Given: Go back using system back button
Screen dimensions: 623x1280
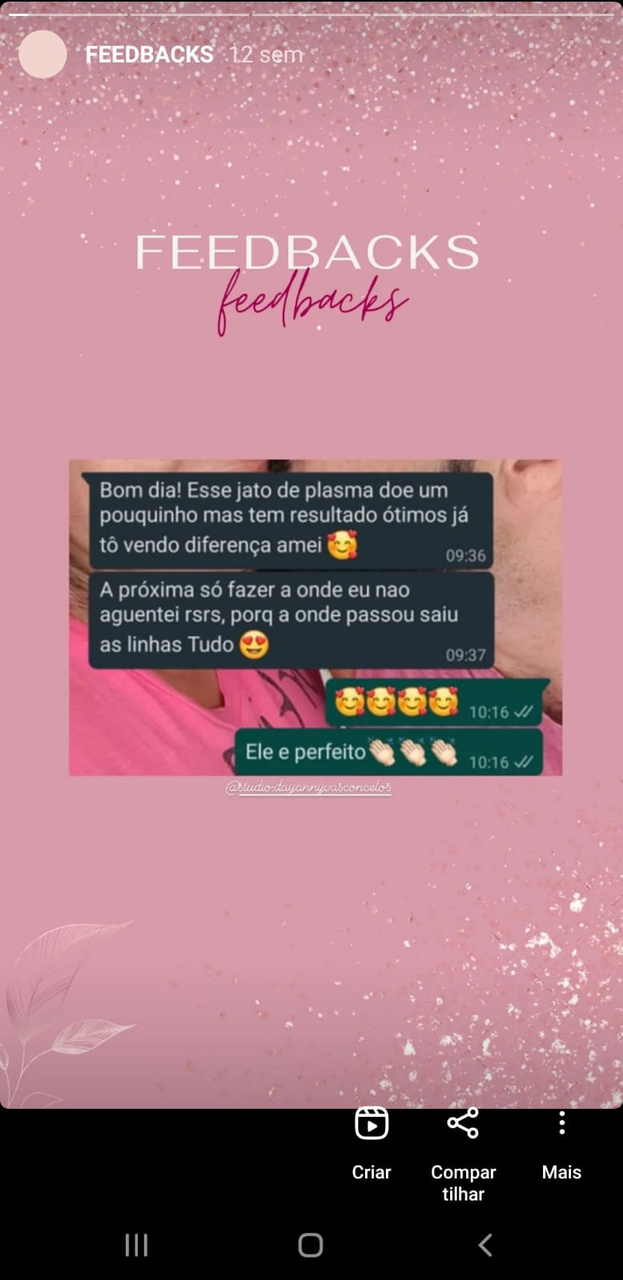Looking at the screenshot, I should click(485, 1244).
